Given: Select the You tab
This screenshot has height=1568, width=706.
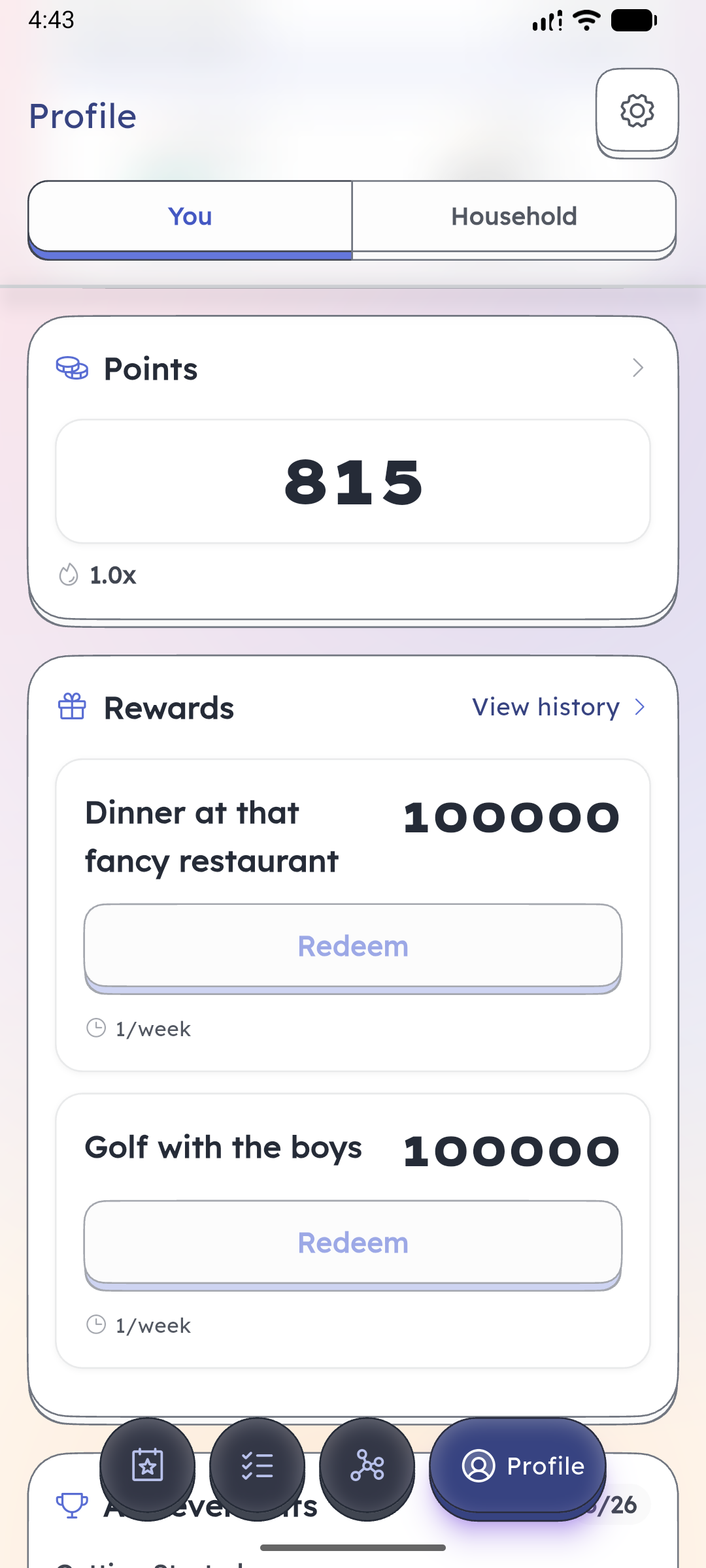Looking at the screenshot, I should 190,216.
